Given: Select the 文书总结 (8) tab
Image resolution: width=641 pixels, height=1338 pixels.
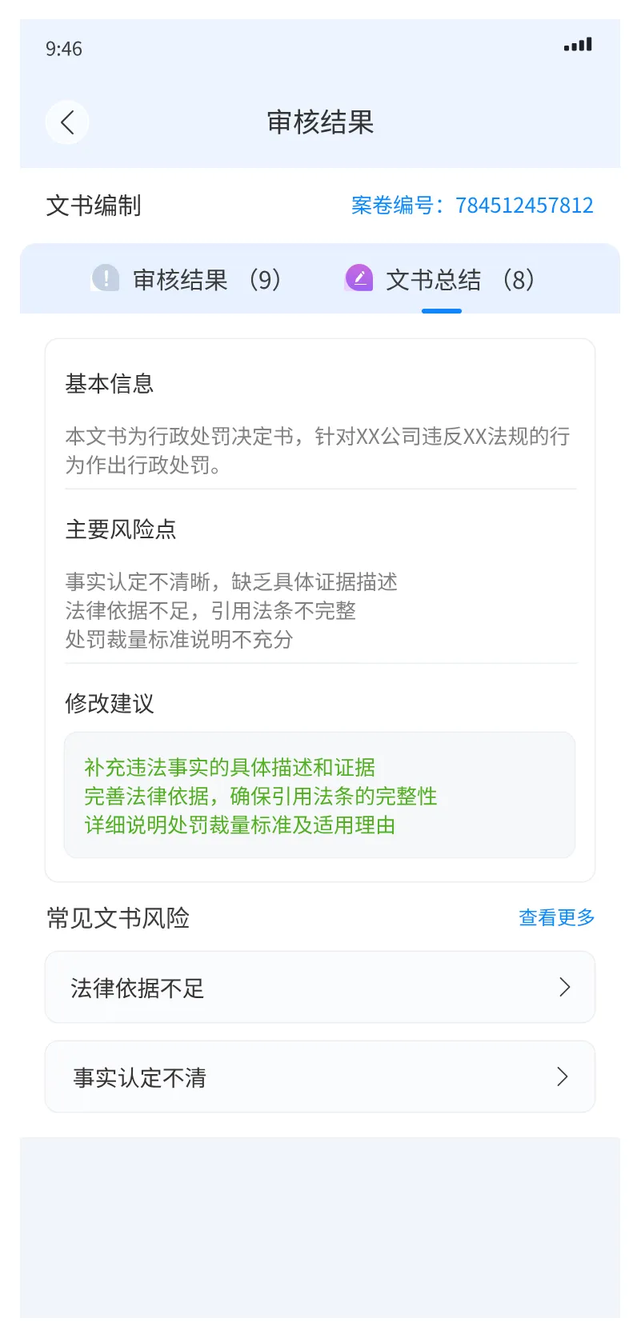Looking at the screenshot, I should (441, 279).
